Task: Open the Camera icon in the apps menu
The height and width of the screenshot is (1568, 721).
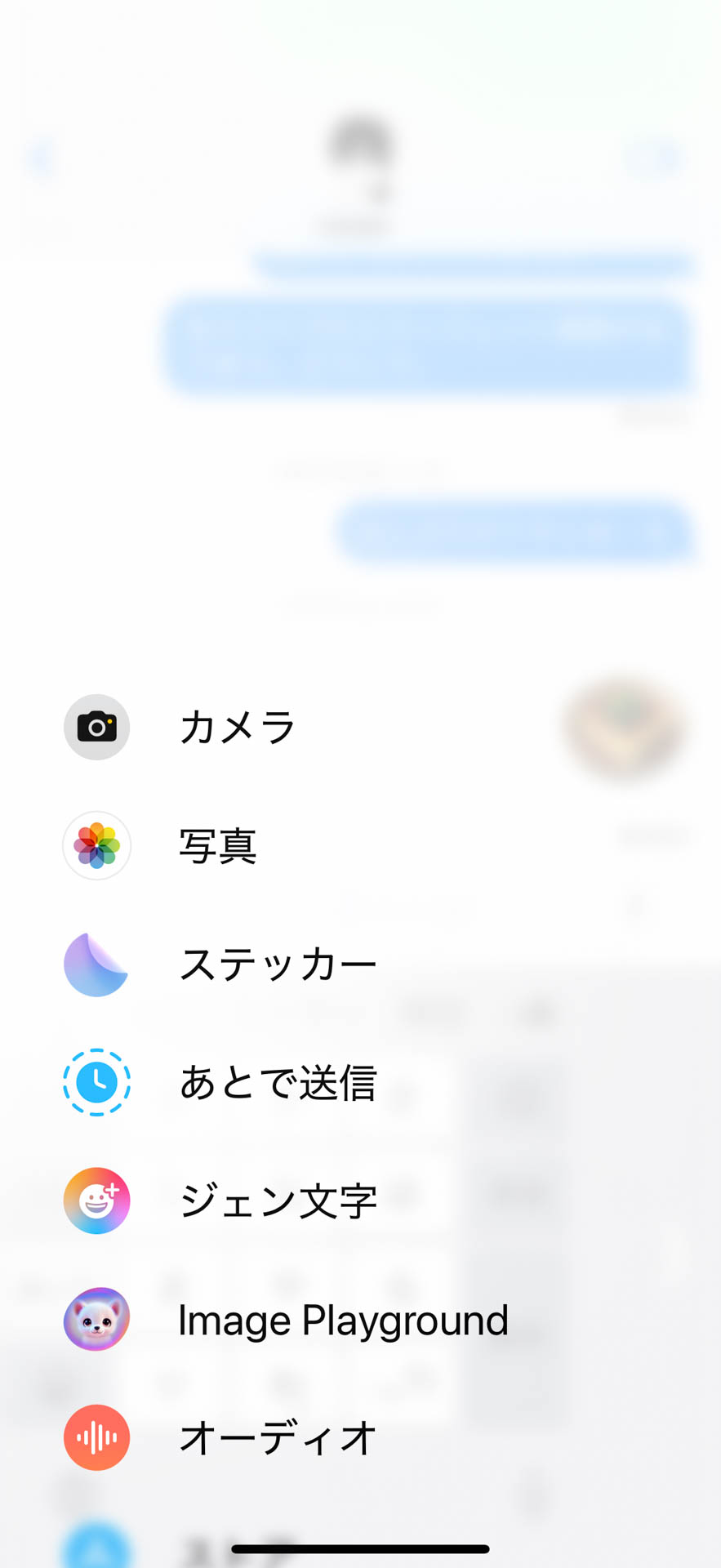Action: pos(96,728)
